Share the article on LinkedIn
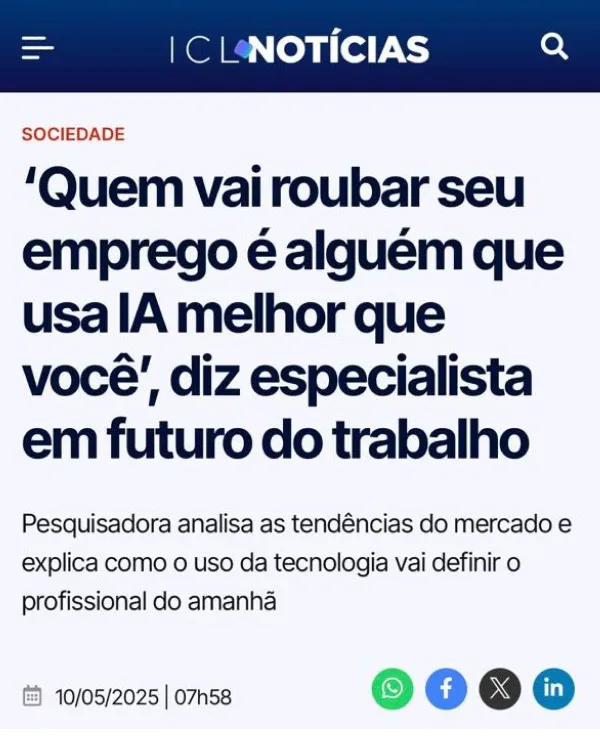600x743 pixels. coord(553,689)
